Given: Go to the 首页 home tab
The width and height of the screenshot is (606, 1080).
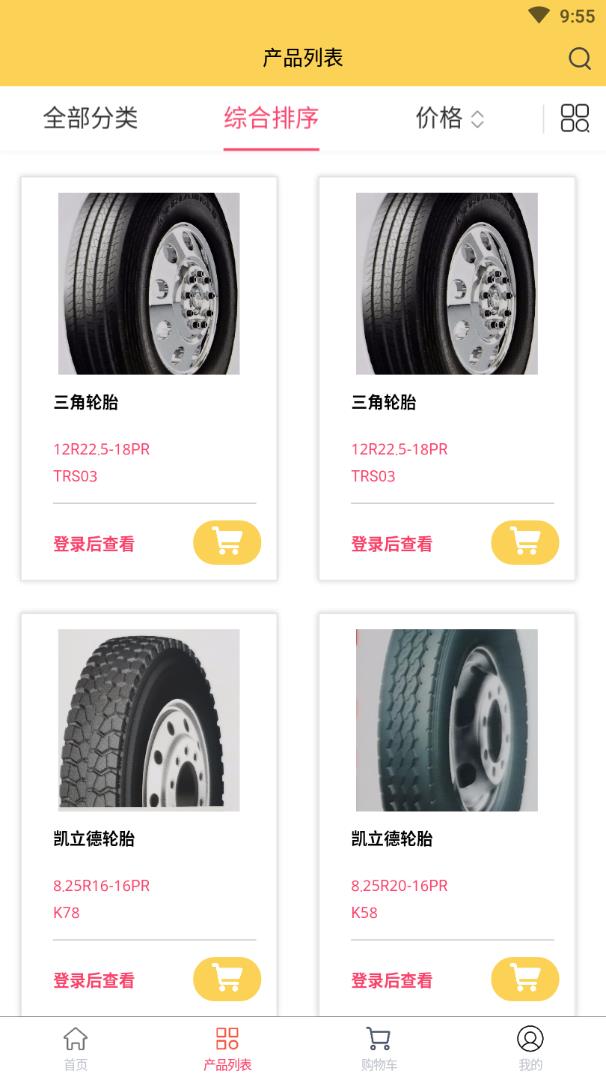Looking at the screenshot, I should click(x=76, y=1048).
